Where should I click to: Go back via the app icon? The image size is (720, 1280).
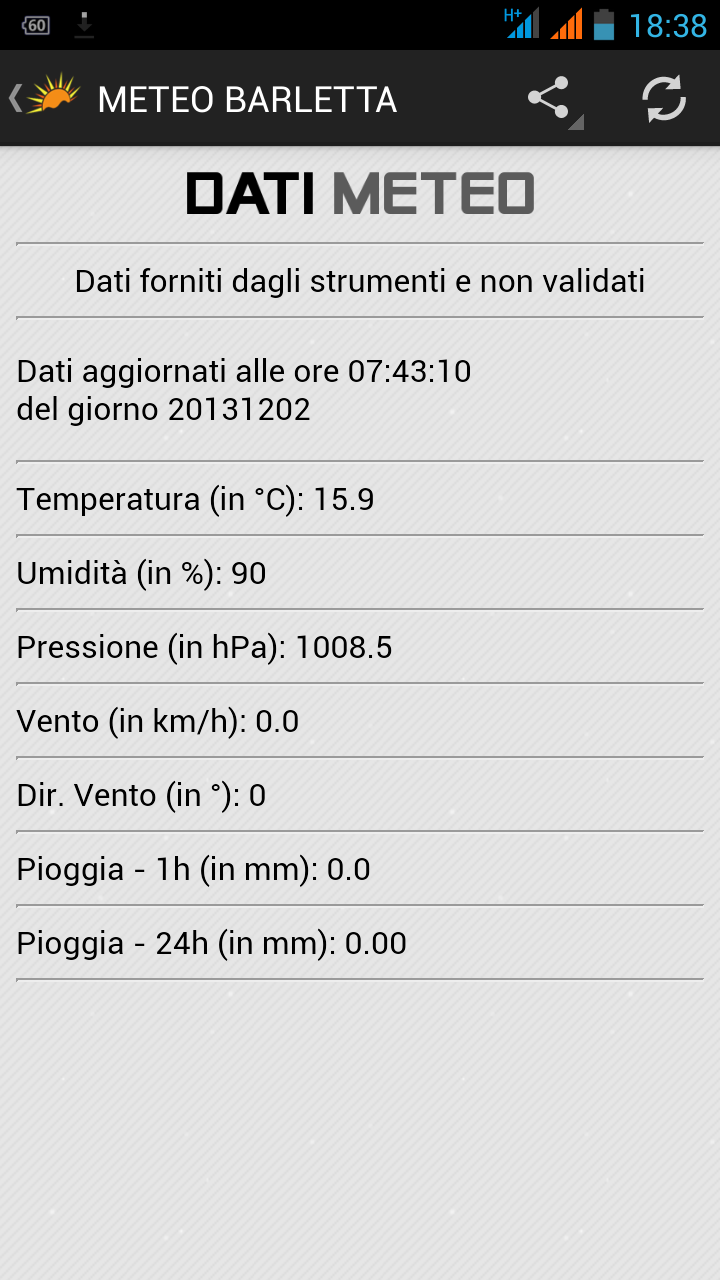pyautogui.click(x=45, y=98)
